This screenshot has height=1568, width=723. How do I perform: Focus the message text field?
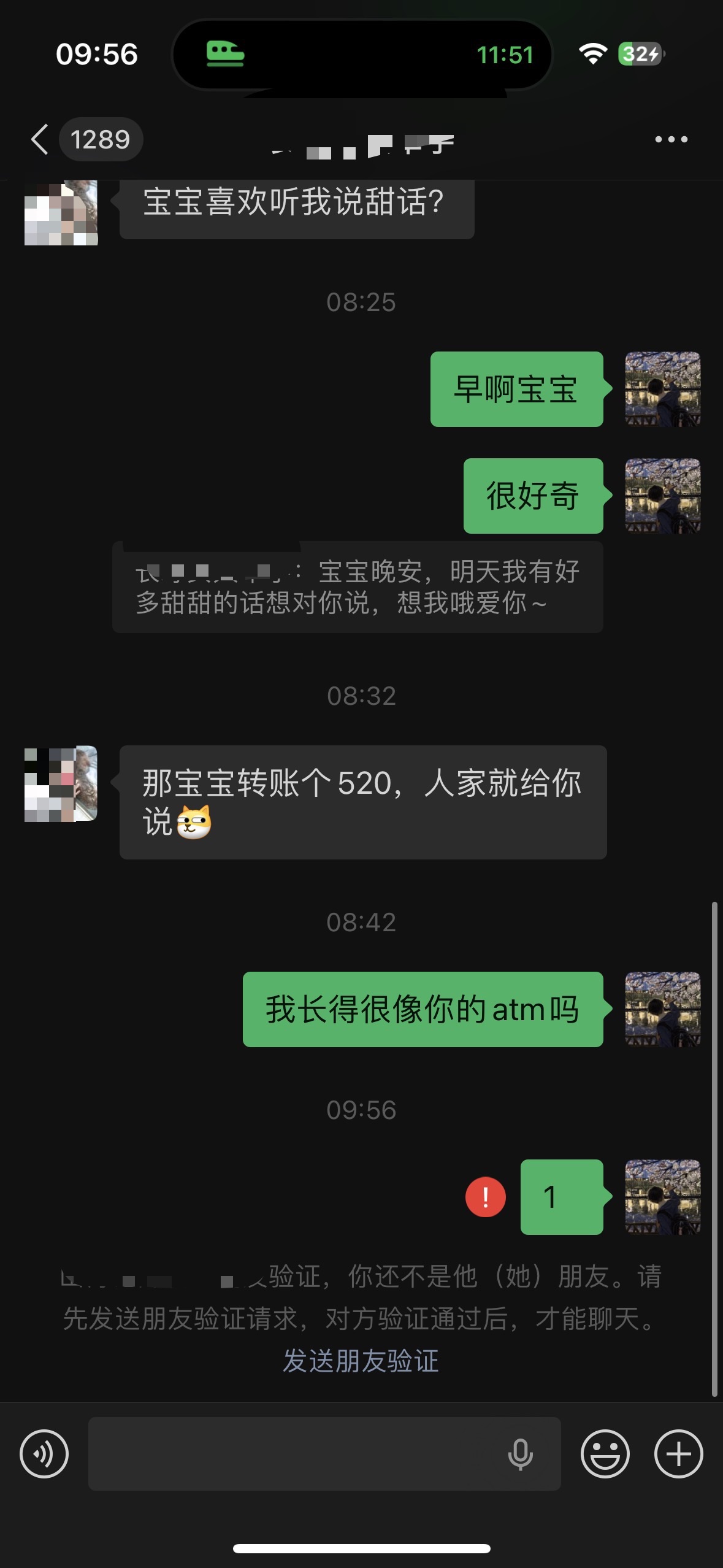point(294,1453)
